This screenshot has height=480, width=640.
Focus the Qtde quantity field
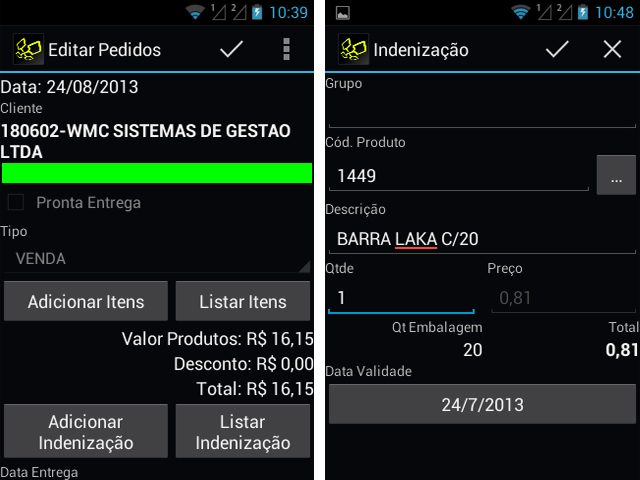click(x=400, y=298)
